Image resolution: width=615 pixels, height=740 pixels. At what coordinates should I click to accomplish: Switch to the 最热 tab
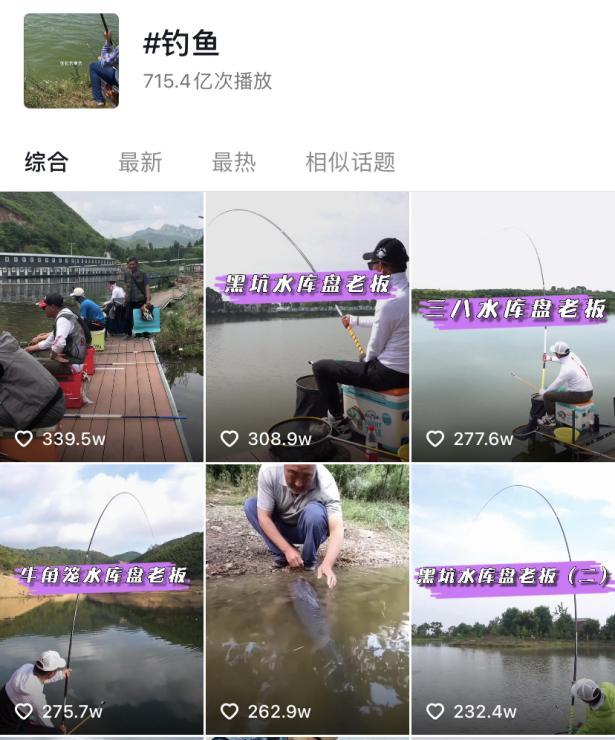(x=233, y=162)
